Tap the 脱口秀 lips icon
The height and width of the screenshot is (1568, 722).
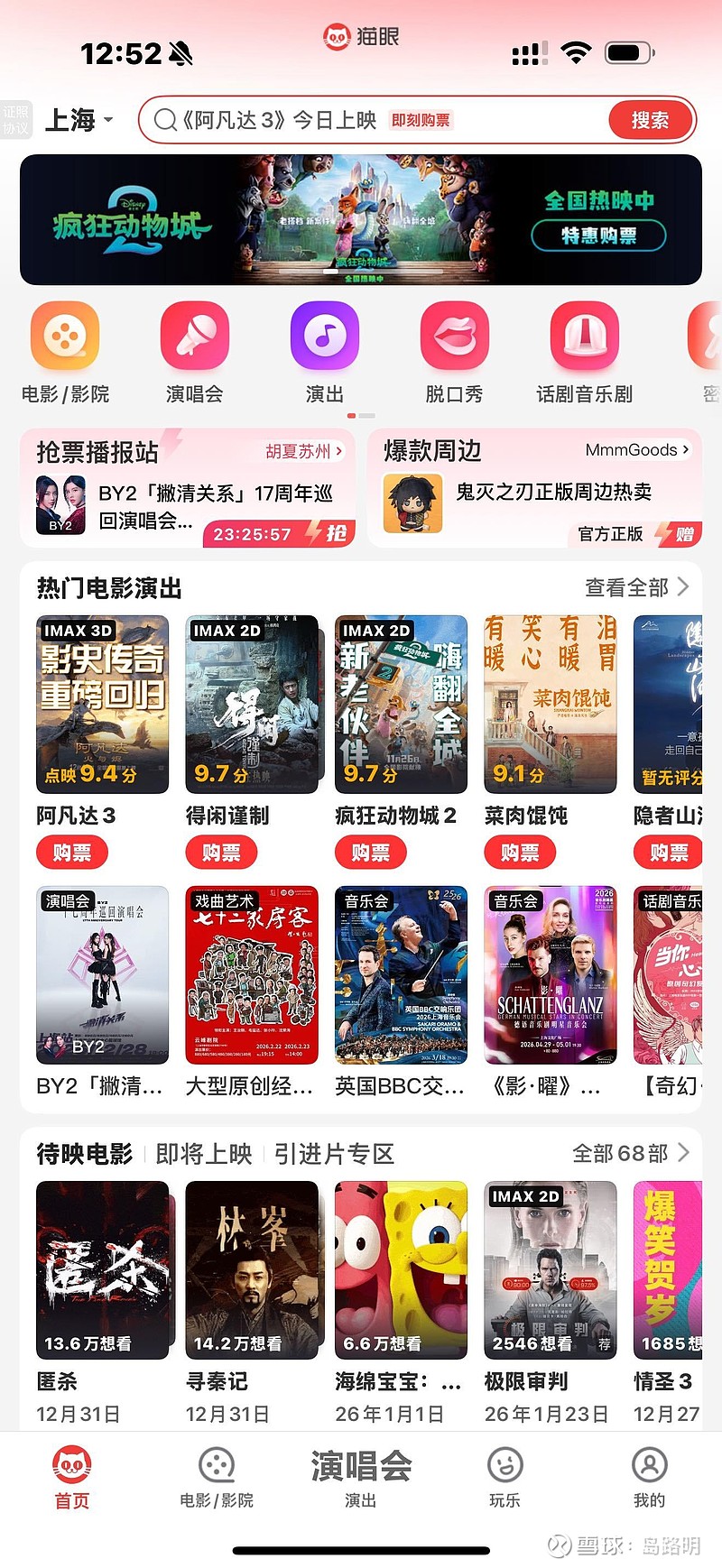pyautogui.click(x=455, y=336)
